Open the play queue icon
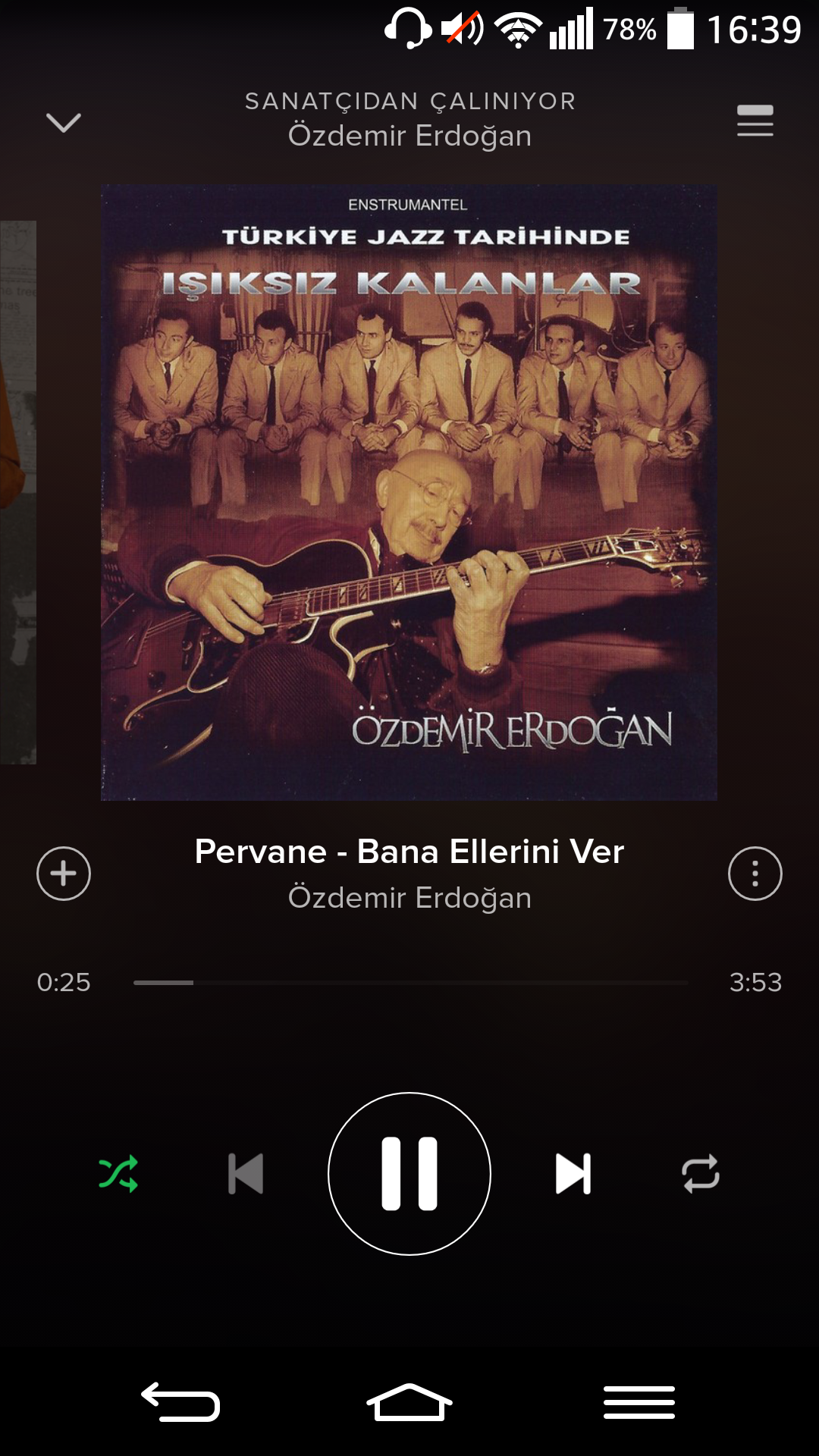This screenshot has height=1456, width=819. point(755,121)
